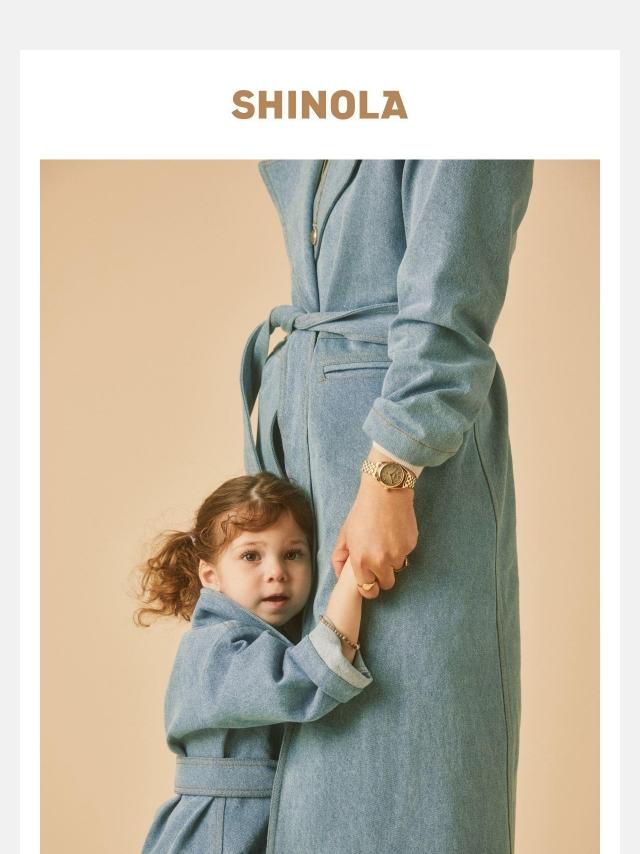Open the denim coats hero image
Screen dimensions: 640x854
click(320, 507)
